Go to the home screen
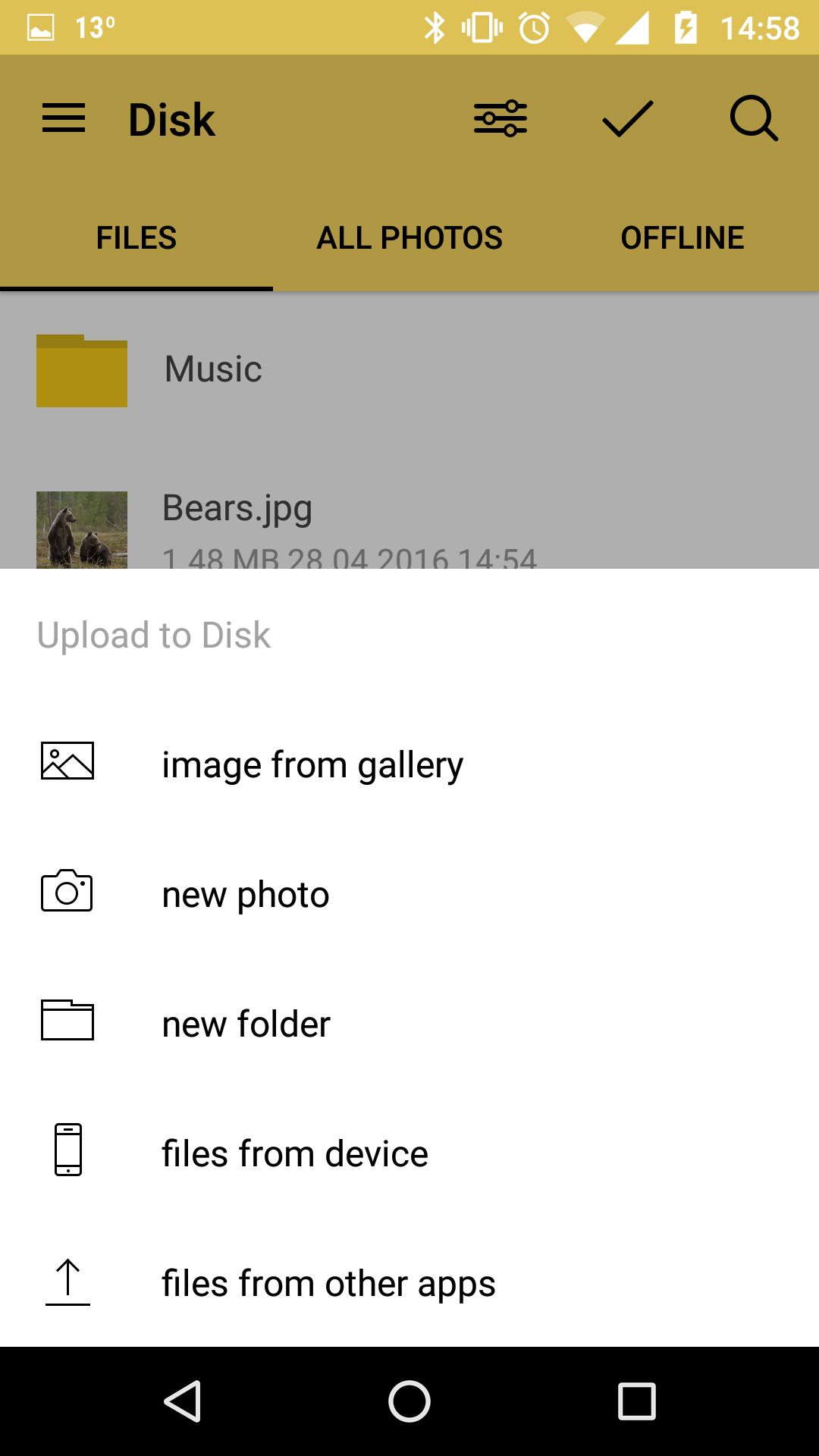 pyautogui.click(x=409, y=1401)
